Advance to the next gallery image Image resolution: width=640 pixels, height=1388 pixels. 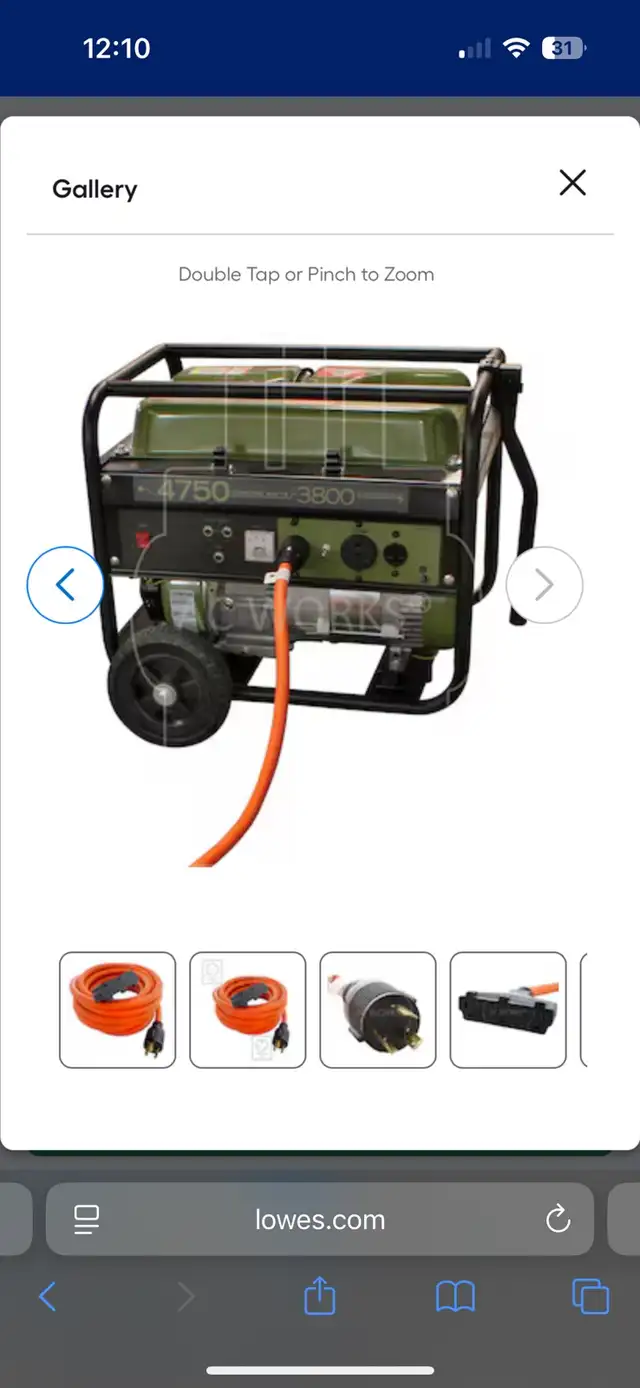click(x=544, y=585)
